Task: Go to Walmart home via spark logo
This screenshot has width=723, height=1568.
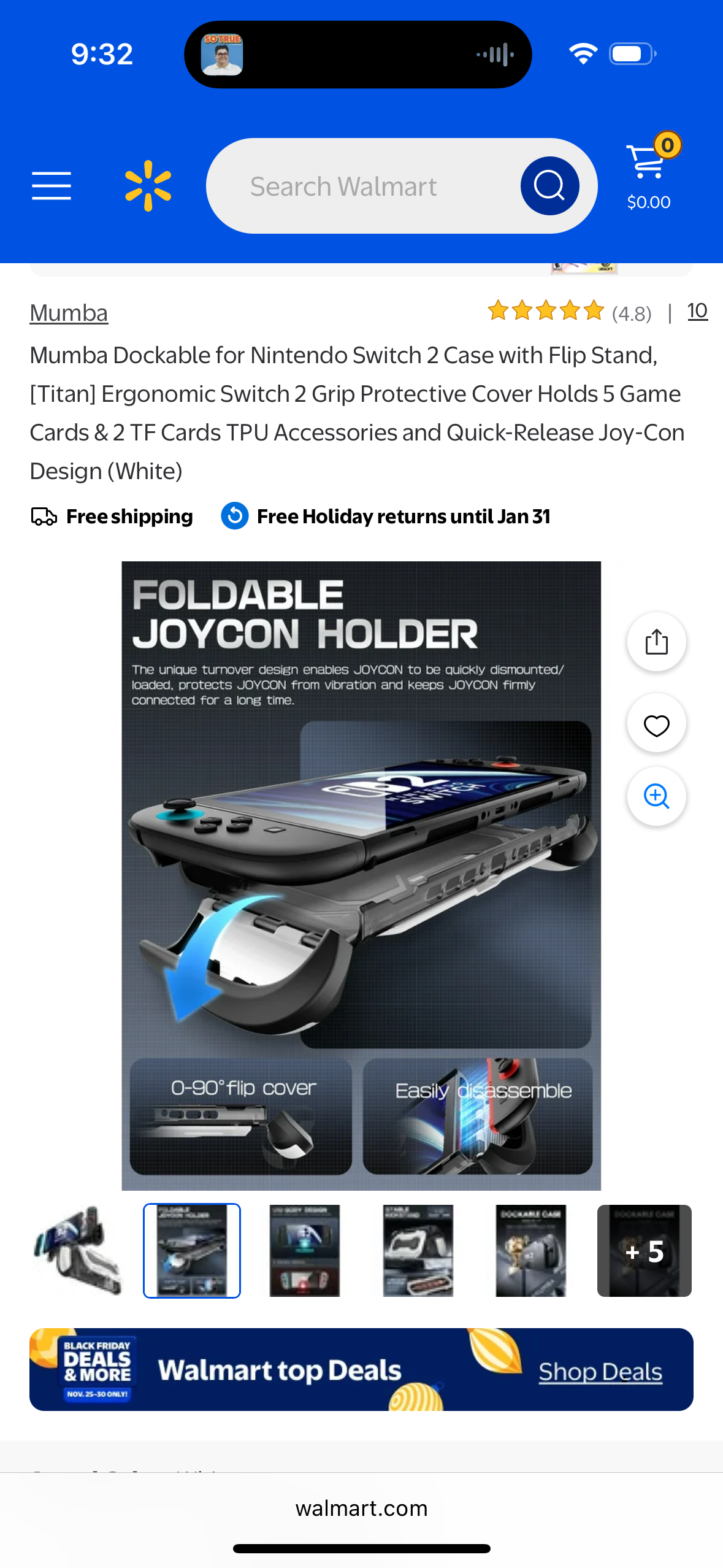Action: click(x=148, y=186)
